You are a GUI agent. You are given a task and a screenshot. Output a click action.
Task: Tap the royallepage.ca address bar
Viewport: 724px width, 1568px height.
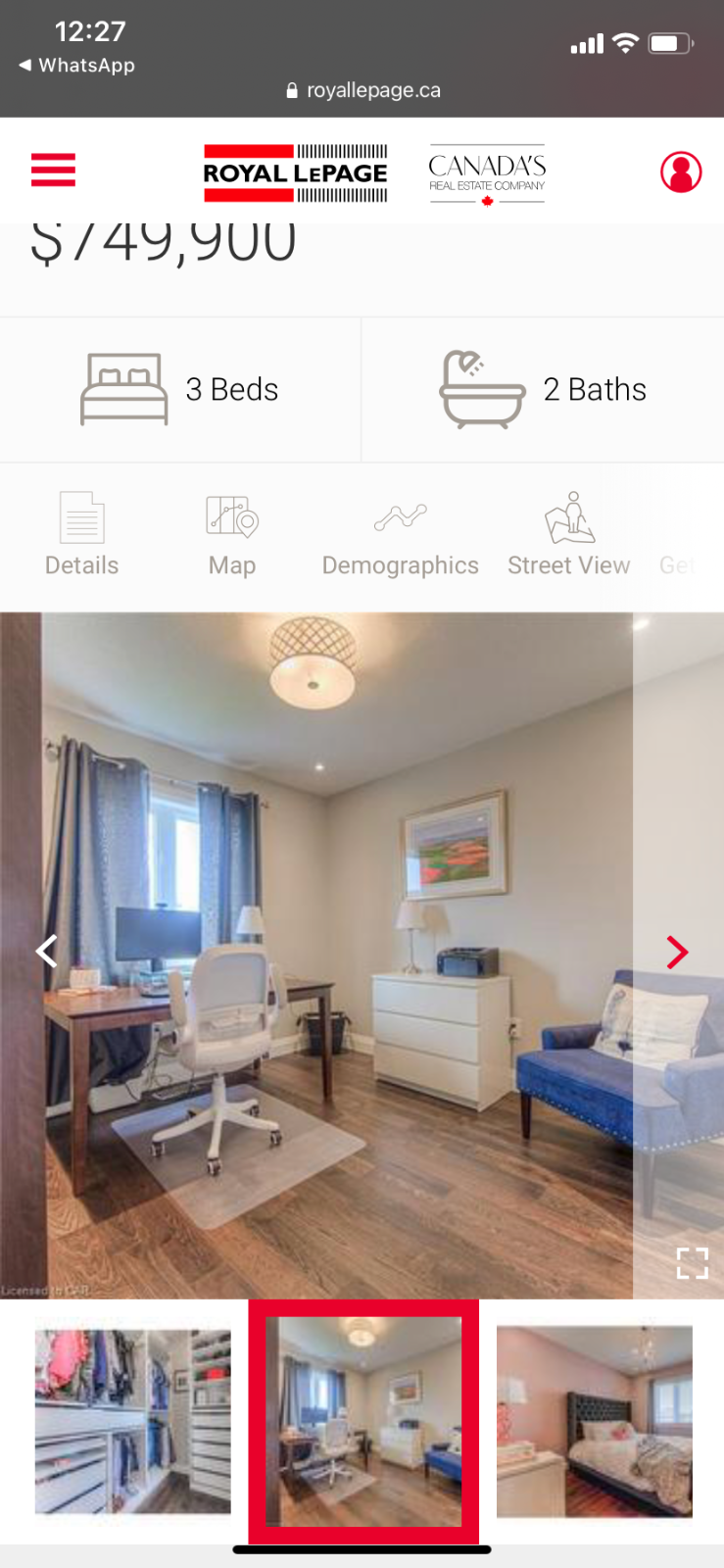(x=362, y=90)
